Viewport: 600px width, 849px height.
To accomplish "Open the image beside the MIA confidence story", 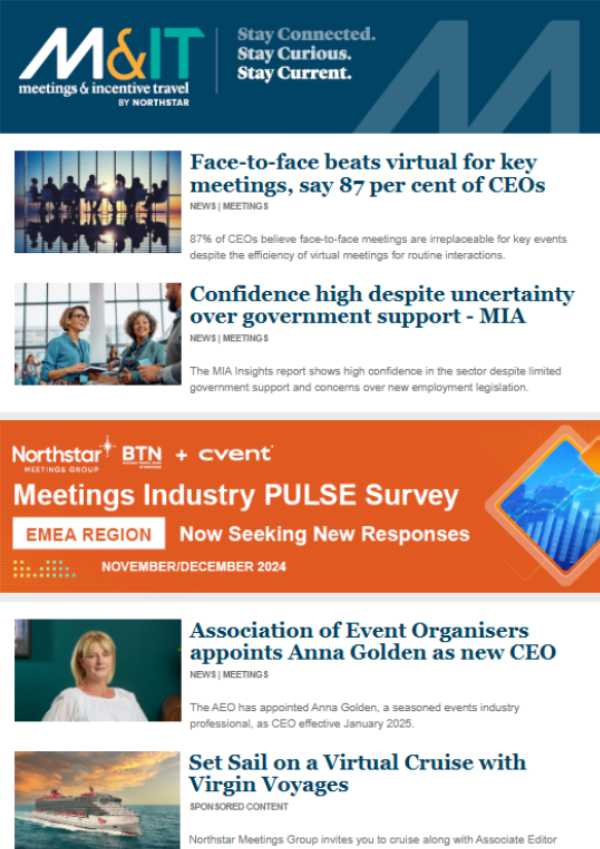I will (98, 333).
